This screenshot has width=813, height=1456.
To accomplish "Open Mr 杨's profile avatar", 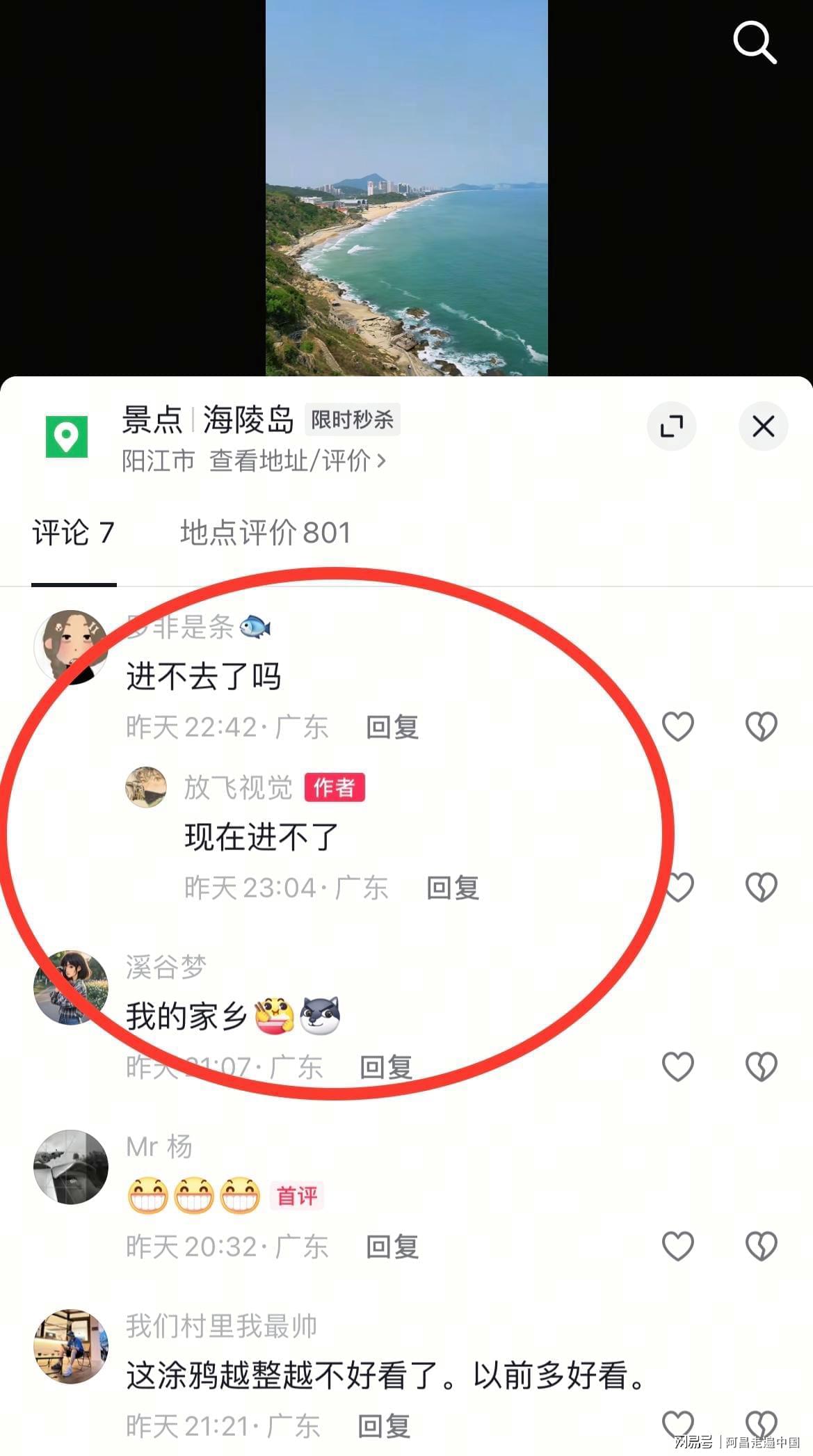I will 71,1167.
